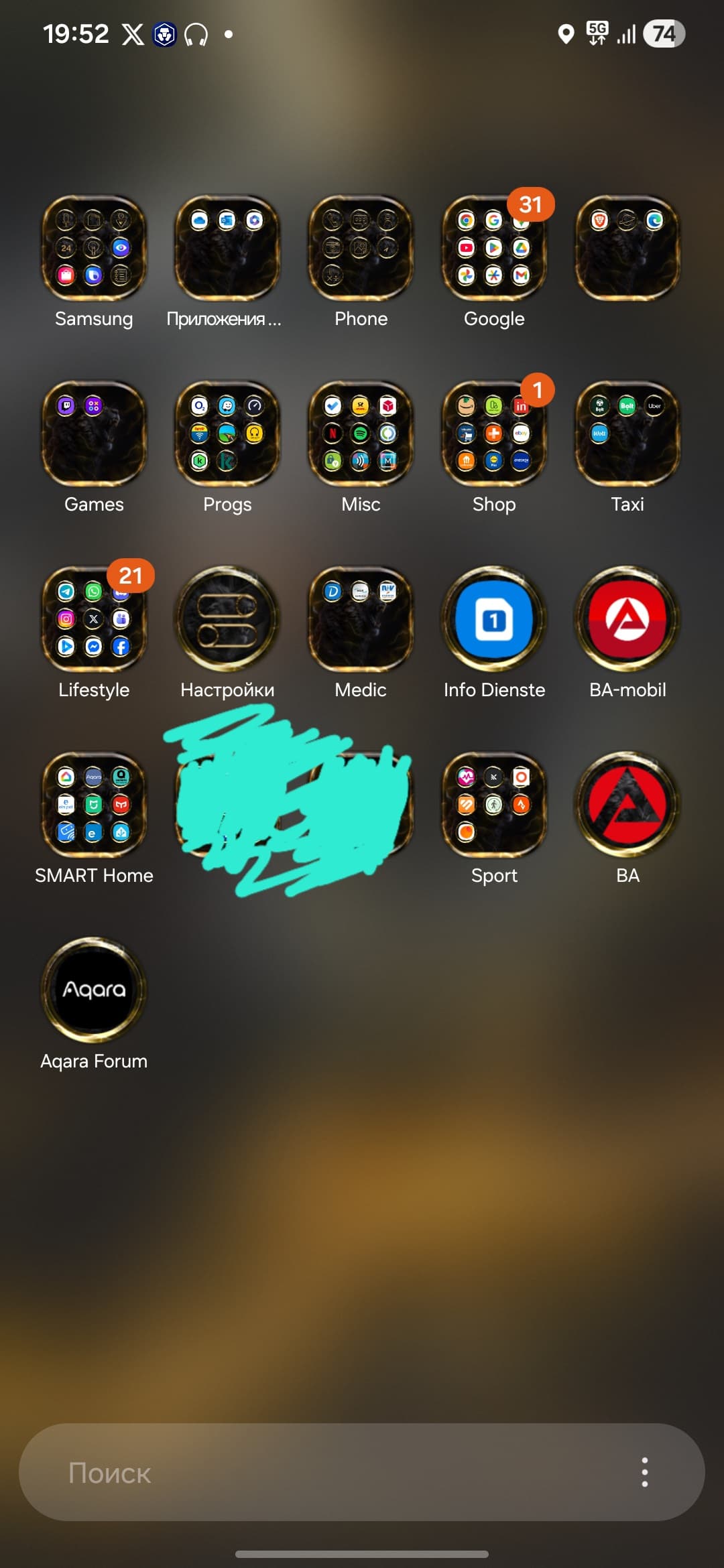Open the Google folder
The height and width of the screenshot is (1568, 724).
click(494, 248)
